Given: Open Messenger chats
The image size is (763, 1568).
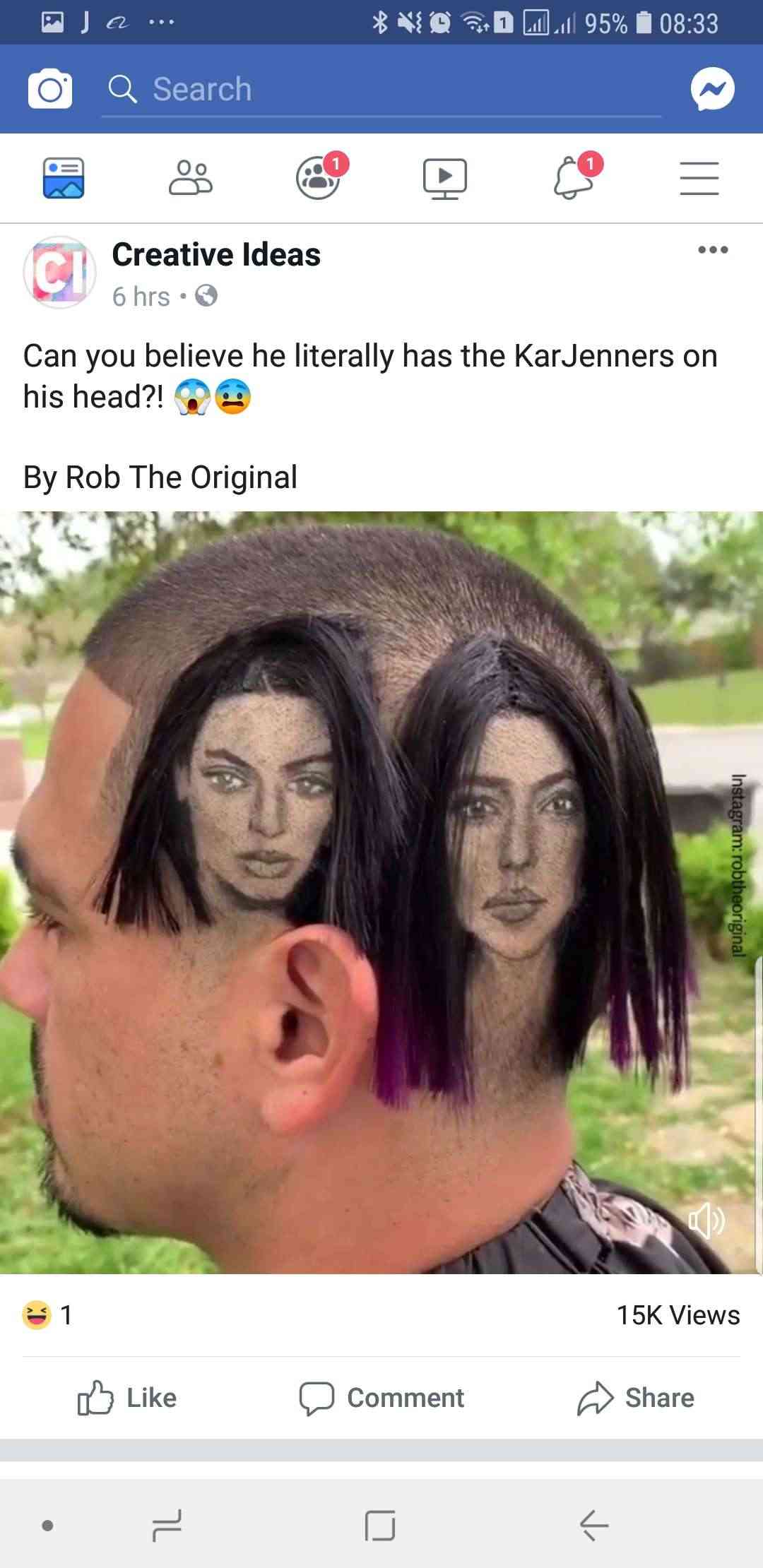Looking at the screenshot, I should tap(712, 90).
